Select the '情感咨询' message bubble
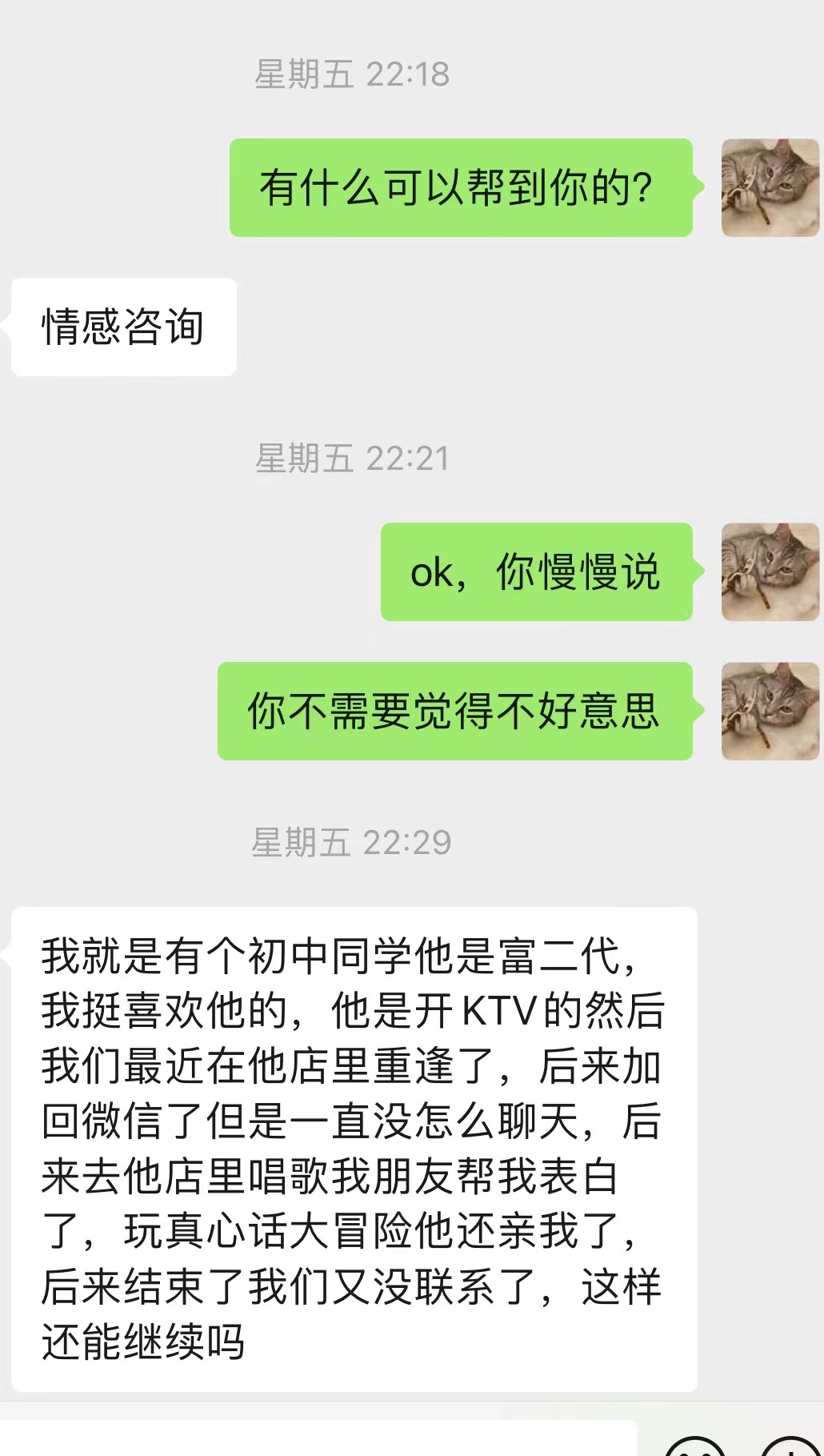The height and width of the screenshot is (1456, 824). coord(122,324)
